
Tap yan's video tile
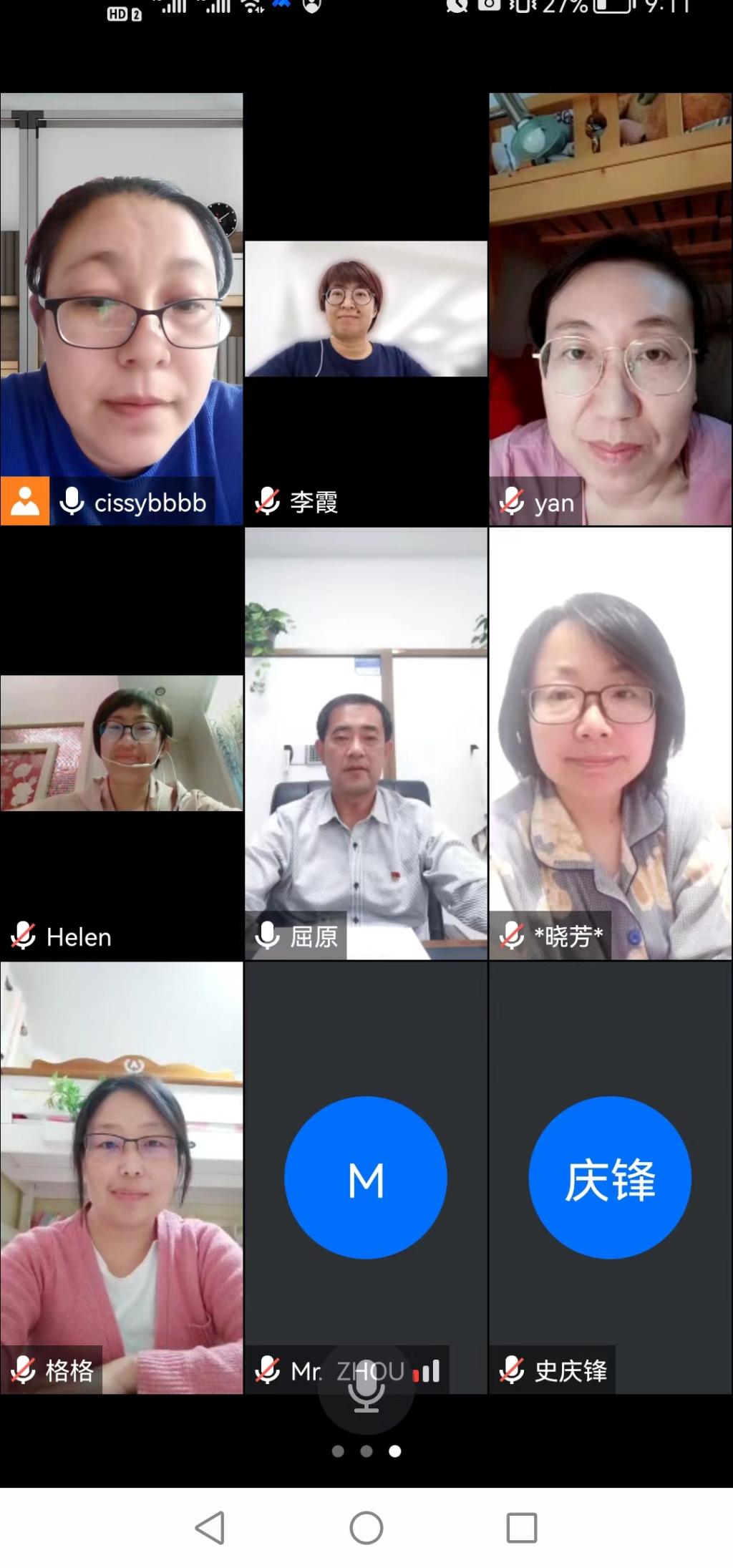click(x=611, y=308)
